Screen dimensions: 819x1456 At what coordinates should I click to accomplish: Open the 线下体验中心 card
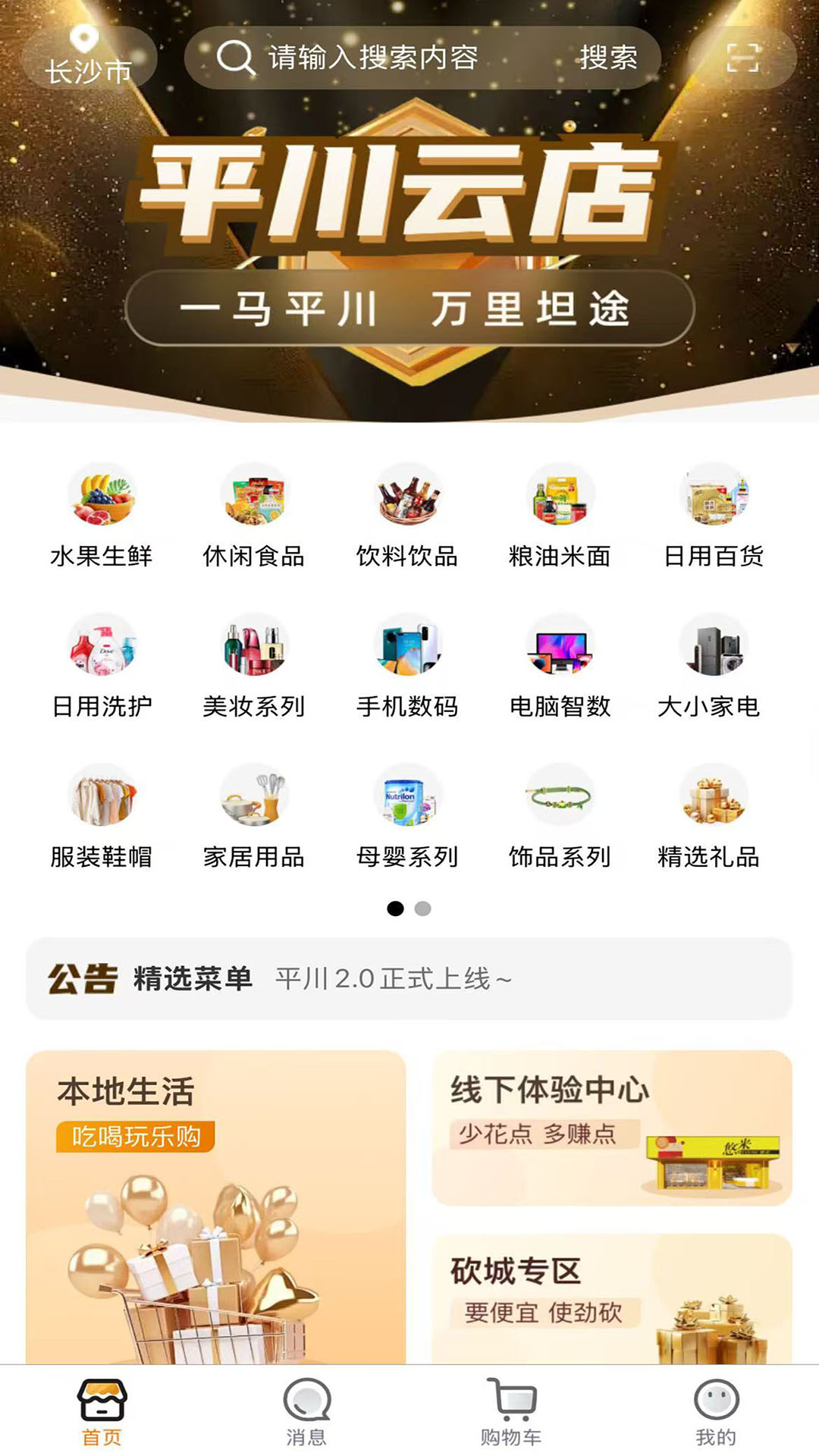click(x=612, y=1128)
